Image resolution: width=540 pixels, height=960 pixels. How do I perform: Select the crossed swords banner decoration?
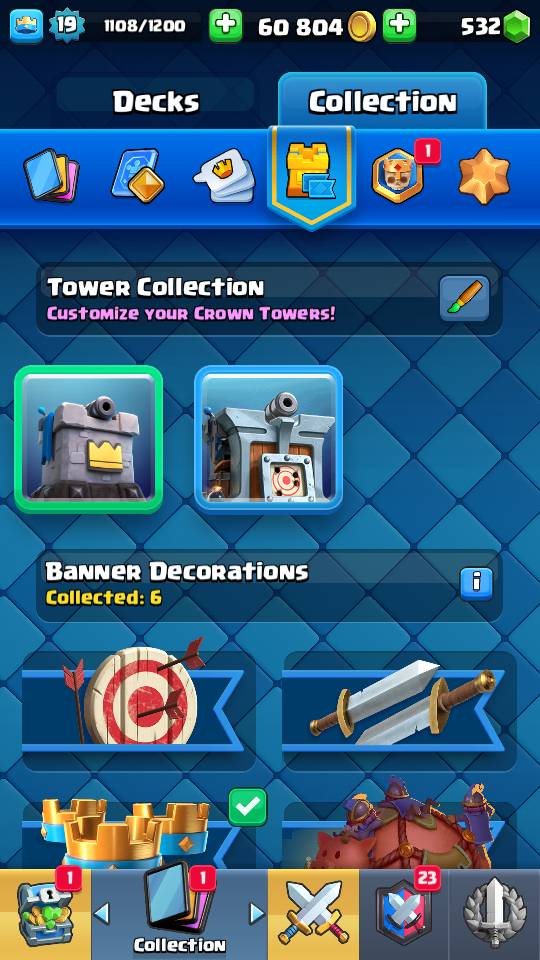pos(399,710)
